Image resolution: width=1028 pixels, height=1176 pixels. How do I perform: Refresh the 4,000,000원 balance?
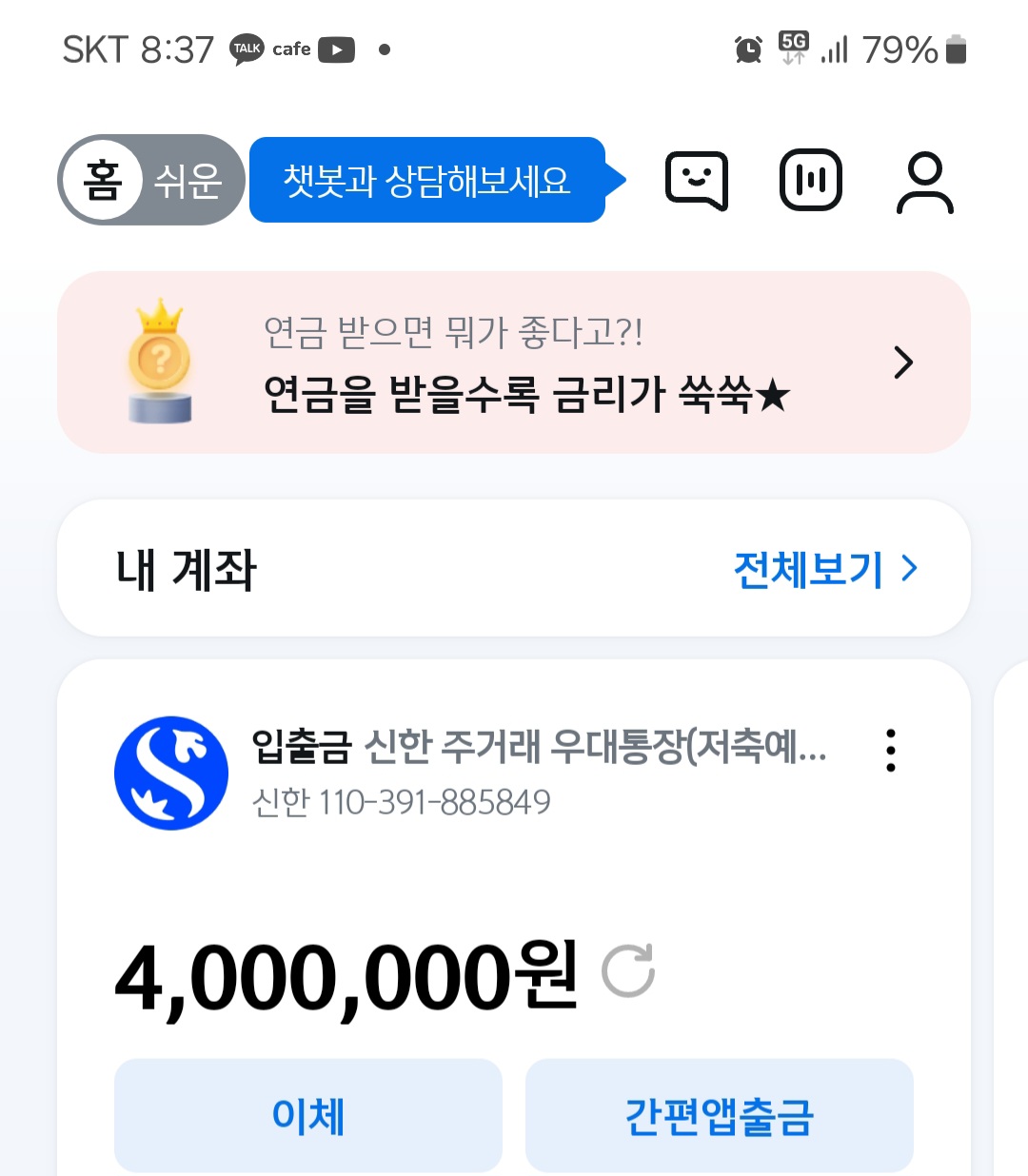coord(628,971)
